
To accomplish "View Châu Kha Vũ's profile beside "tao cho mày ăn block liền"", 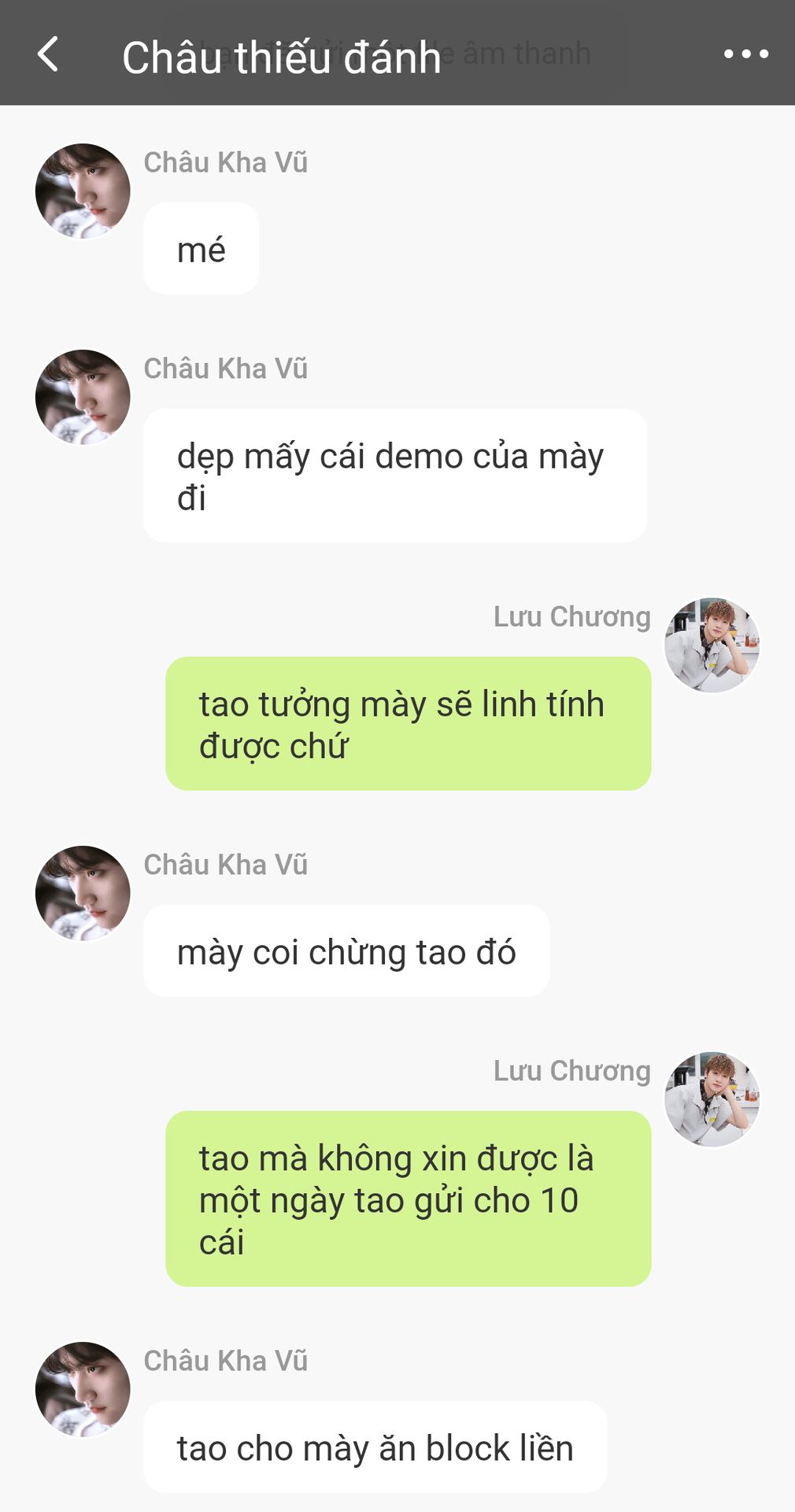I will 83,1389.
